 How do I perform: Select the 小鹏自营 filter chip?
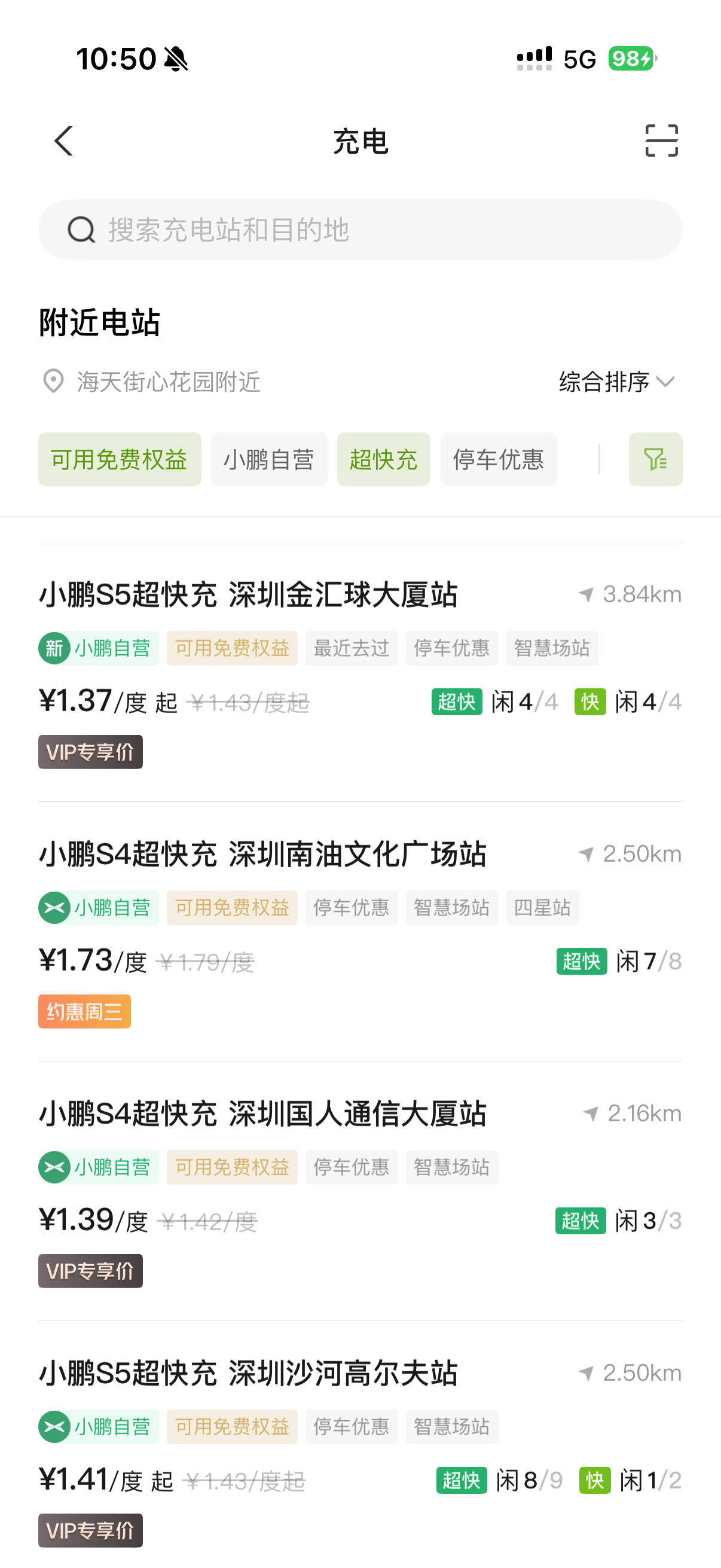tap(269, 459)
